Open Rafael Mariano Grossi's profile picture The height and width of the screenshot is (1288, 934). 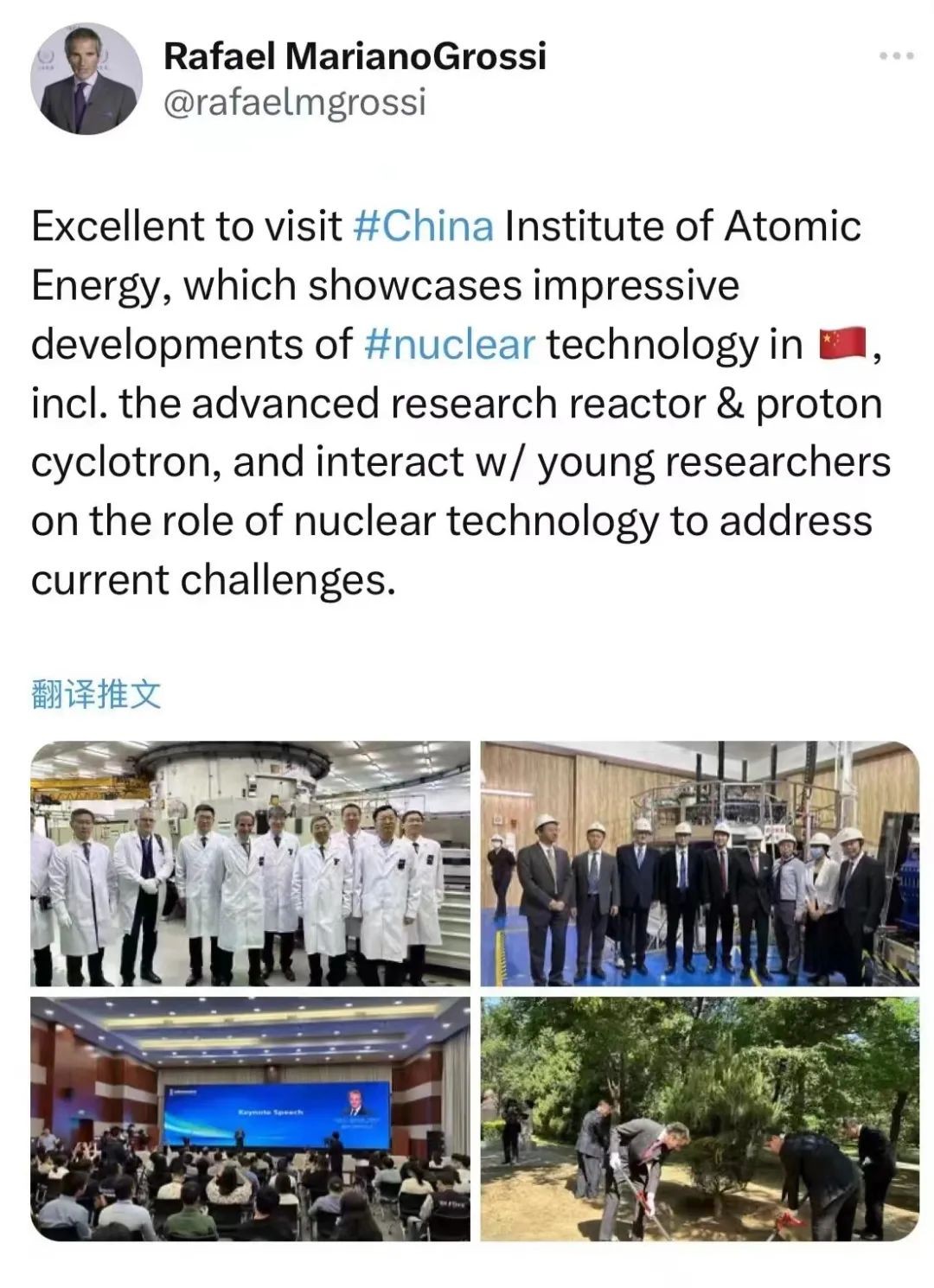coord(86,79)
